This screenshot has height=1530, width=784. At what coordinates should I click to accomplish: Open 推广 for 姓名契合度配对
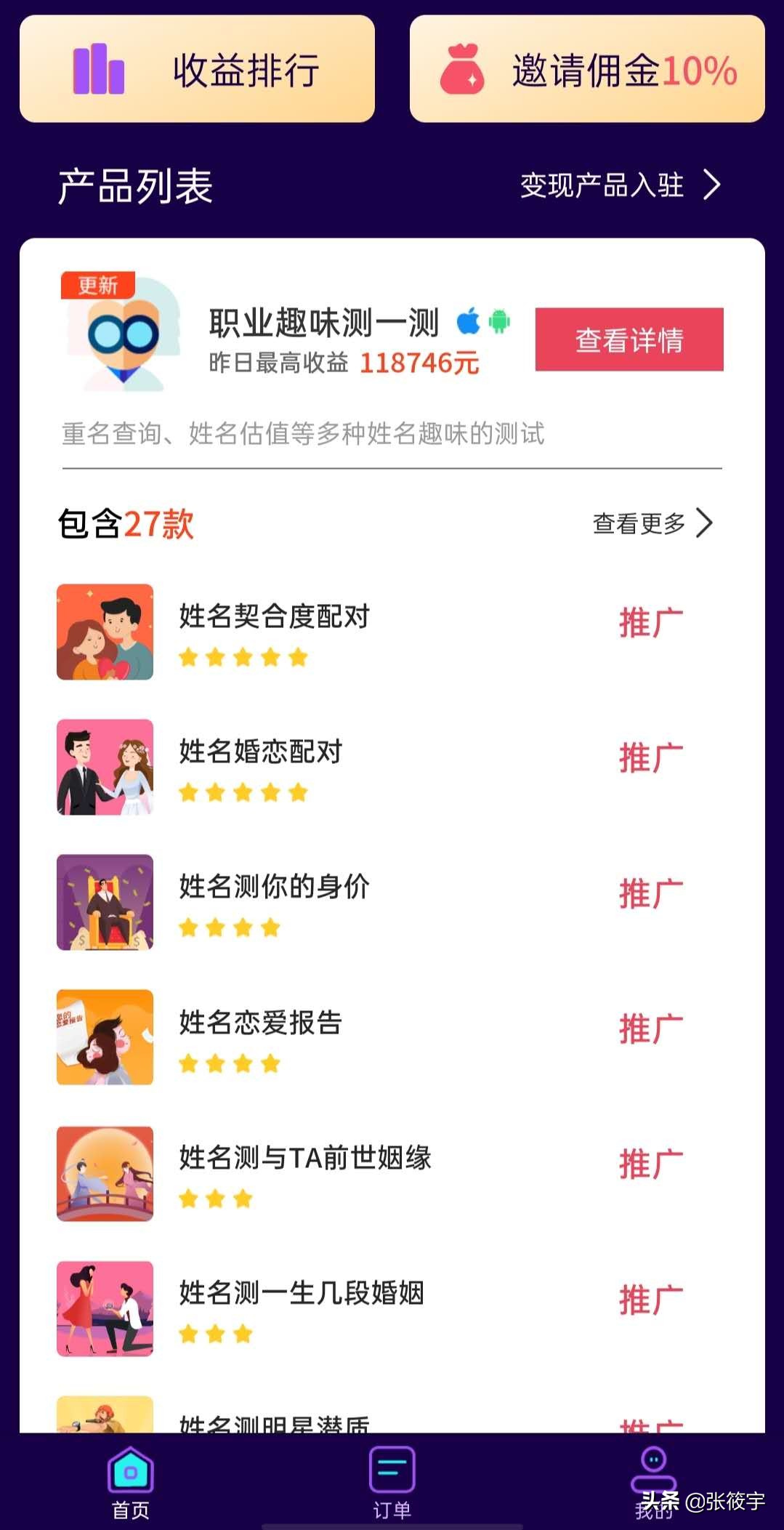[650, 621]
